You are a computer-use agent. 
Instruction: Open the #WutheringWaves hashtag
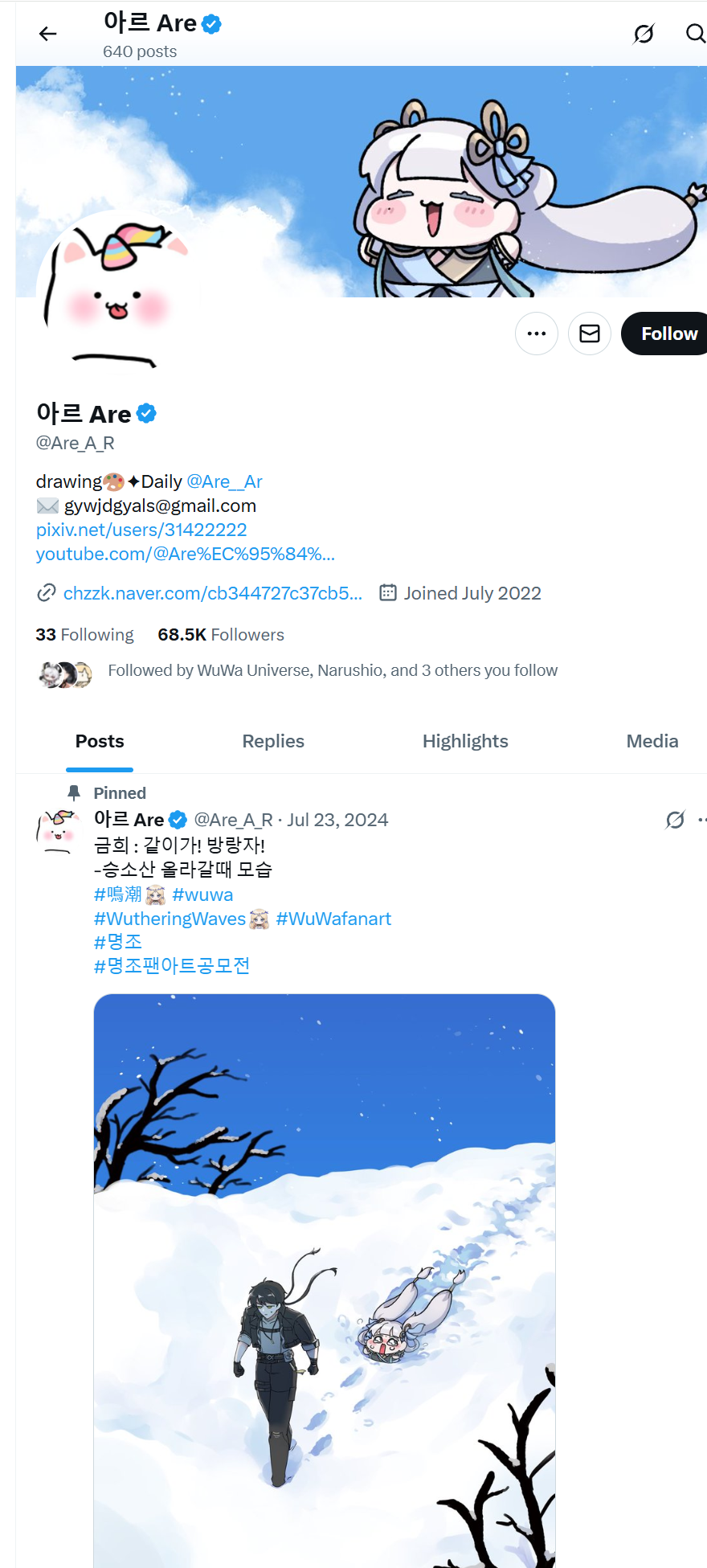170,919
